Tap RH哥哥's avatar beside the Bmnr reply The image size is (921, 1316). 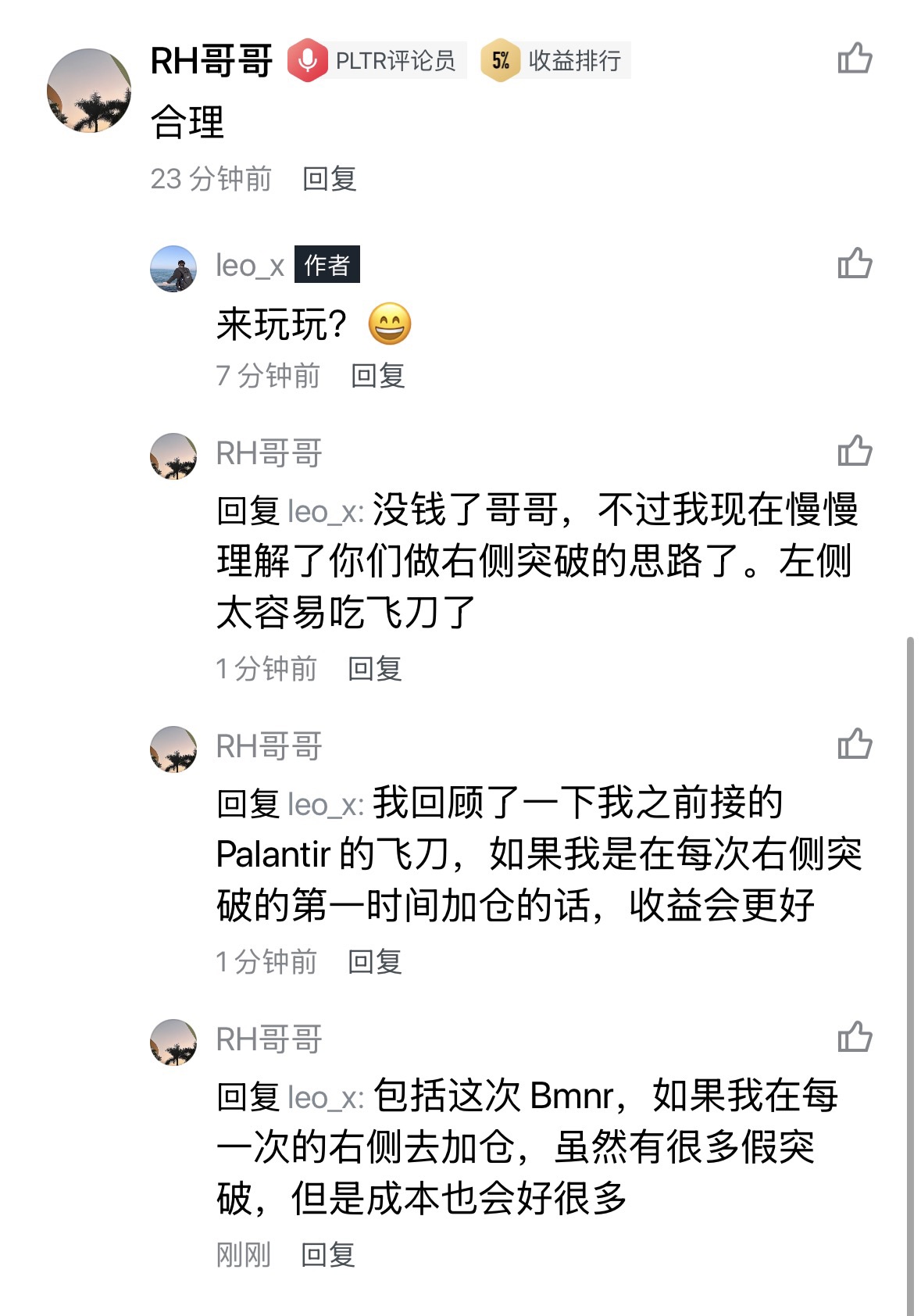(173, 1042)
